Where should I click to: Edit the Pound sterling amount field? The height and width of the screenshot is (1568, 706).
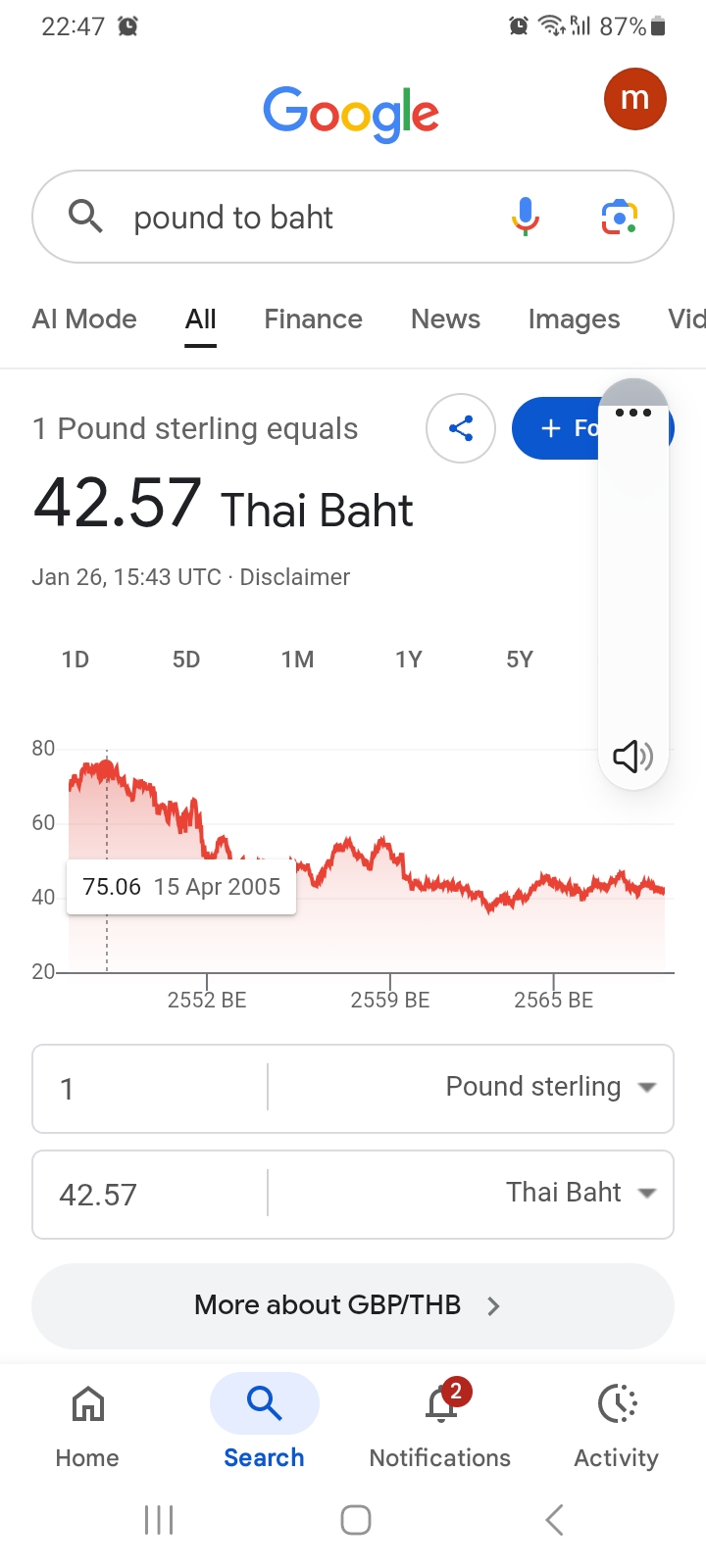[x=147, y=1089]
